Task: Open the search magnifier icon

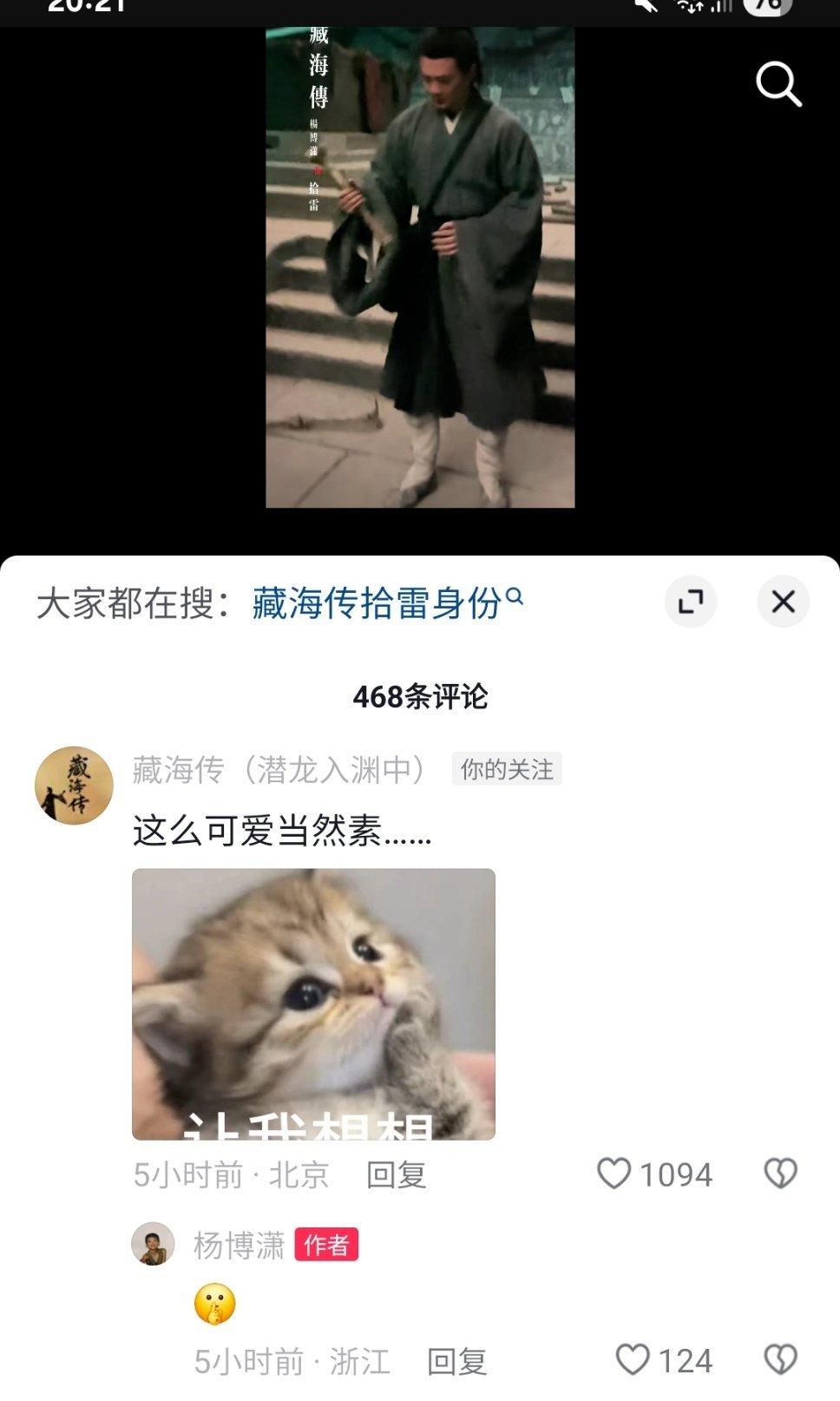Action: tap(778, 84)
